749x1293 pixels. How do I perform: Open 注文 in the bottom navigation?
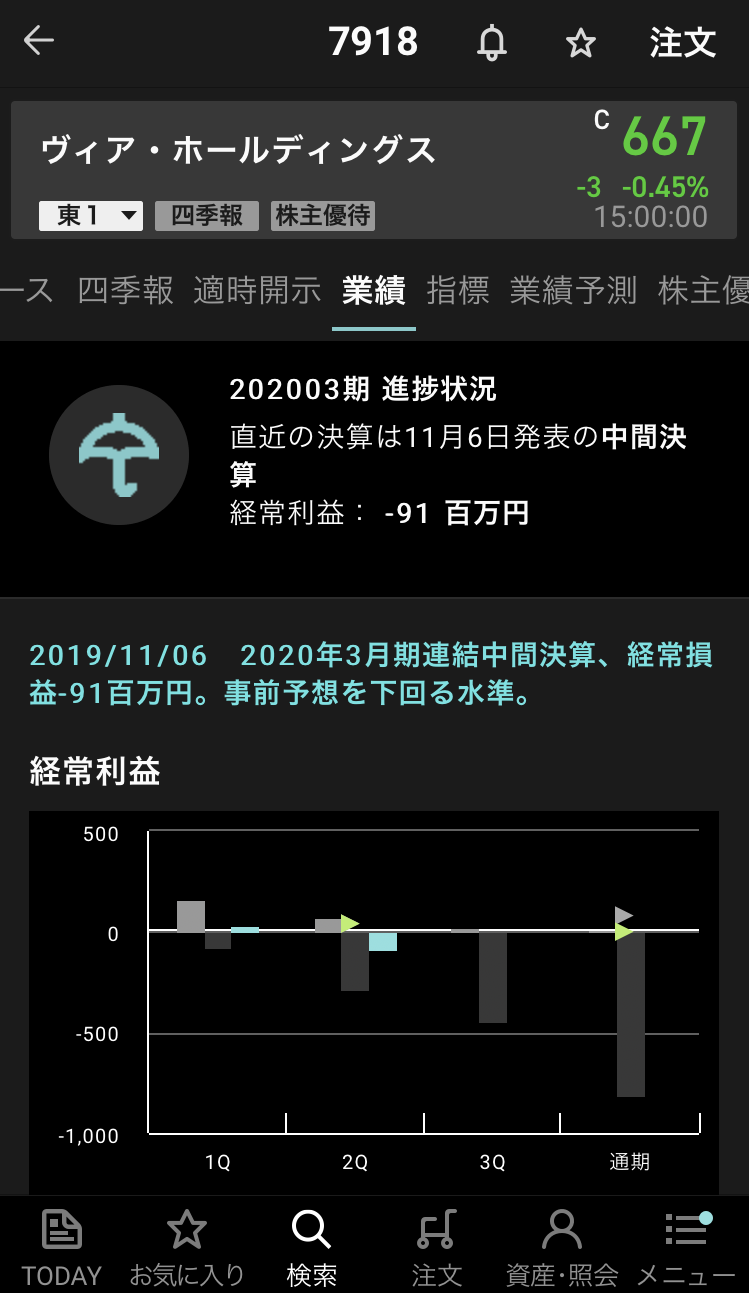tap(437, 1246)
